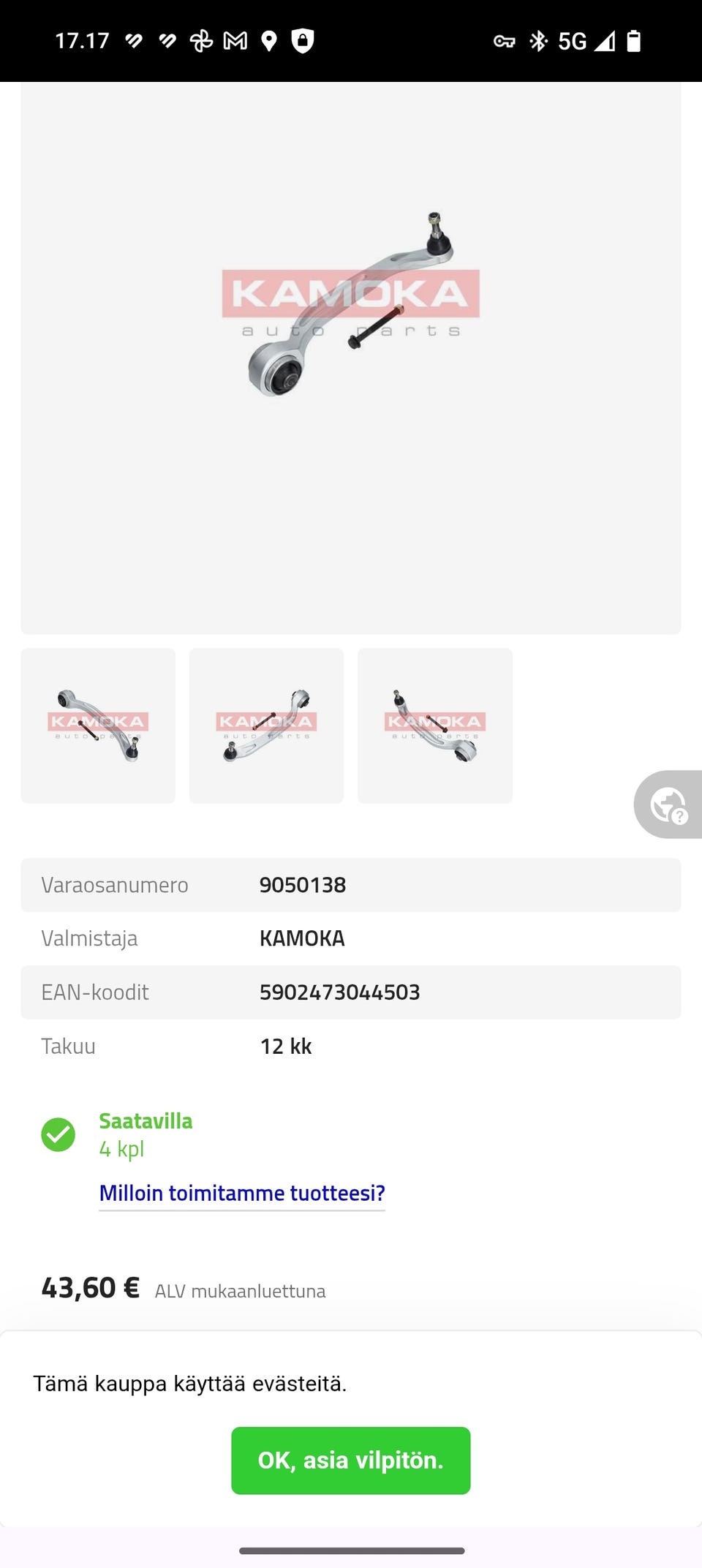Select the first product thumbnail
This screenshot has width=702, height=1568.
[98, 725]
